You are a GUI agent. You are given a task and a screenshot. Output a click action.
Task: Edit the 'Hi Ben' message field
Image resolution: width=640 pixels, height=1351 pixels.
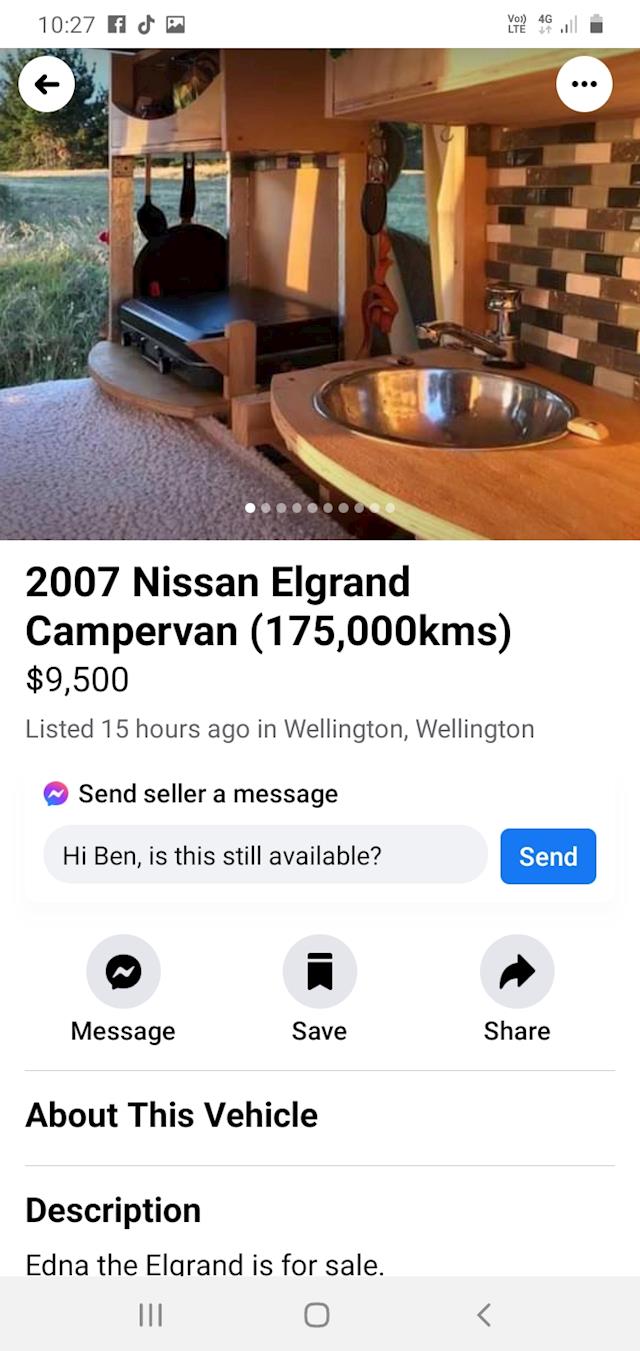click(265, 855)
